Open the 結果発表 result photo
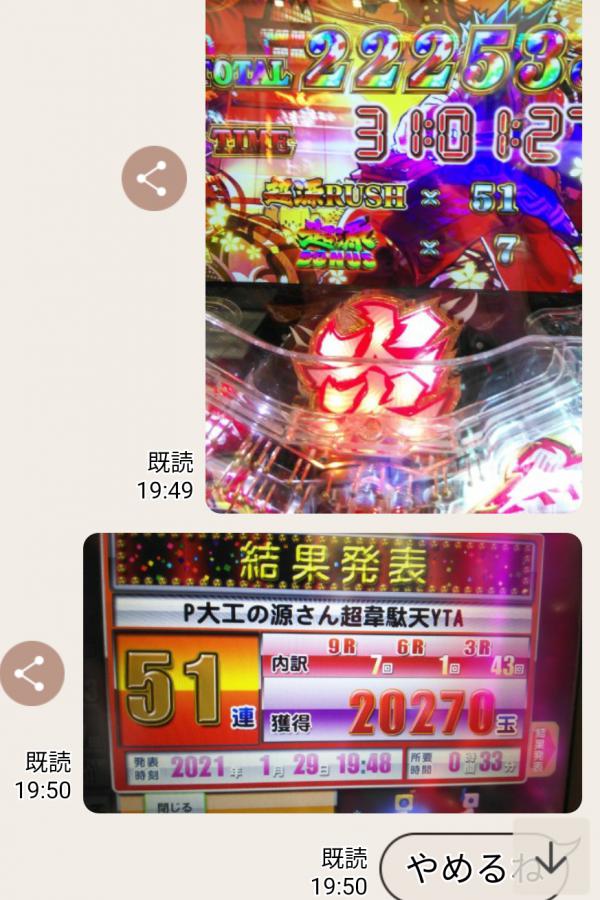This screenshot has width=600, height=900. coord(332,672)
